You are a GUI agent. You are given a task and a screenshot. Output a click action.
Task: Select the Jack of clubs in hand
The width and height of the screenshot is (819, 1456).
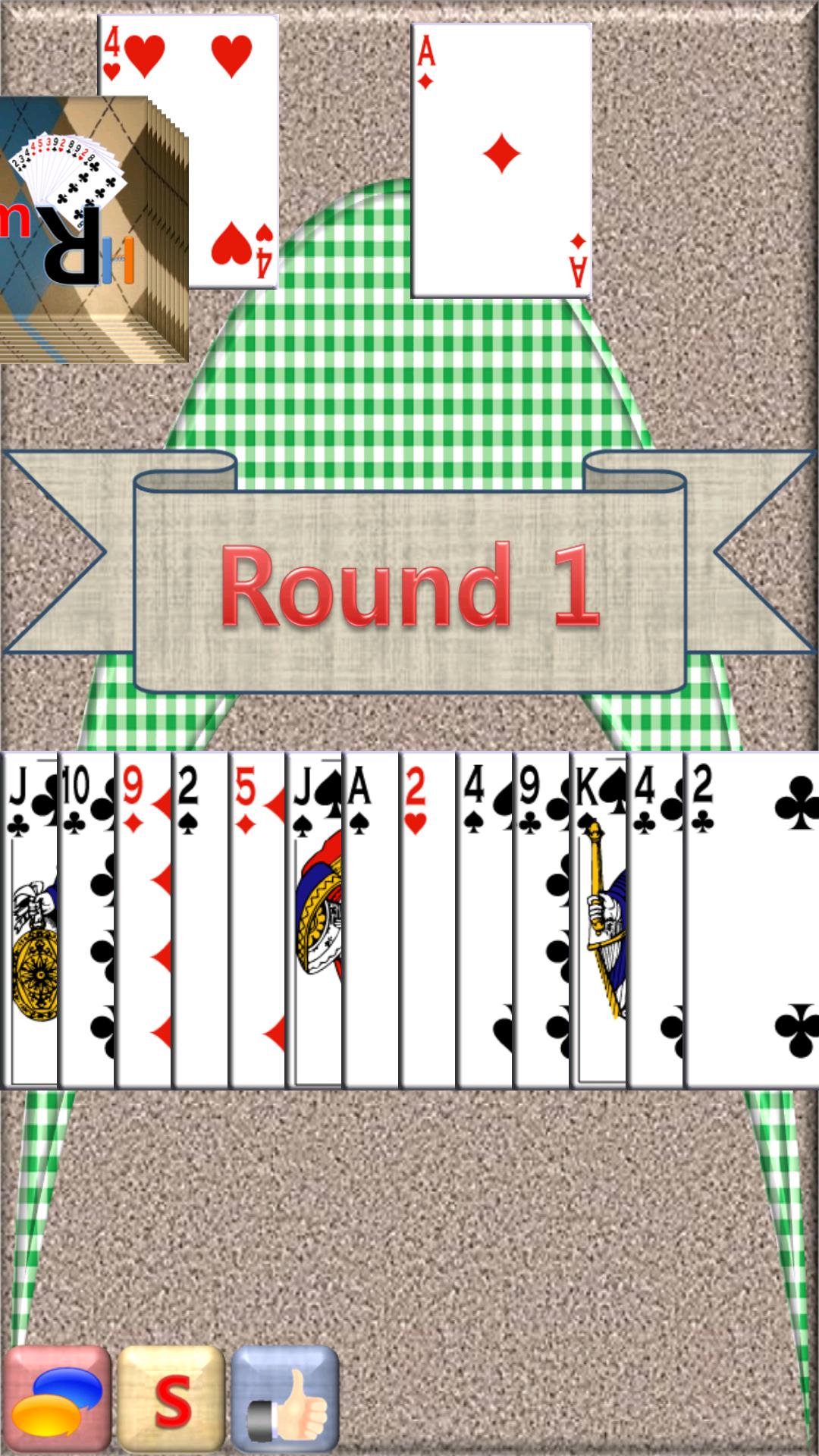30,918
